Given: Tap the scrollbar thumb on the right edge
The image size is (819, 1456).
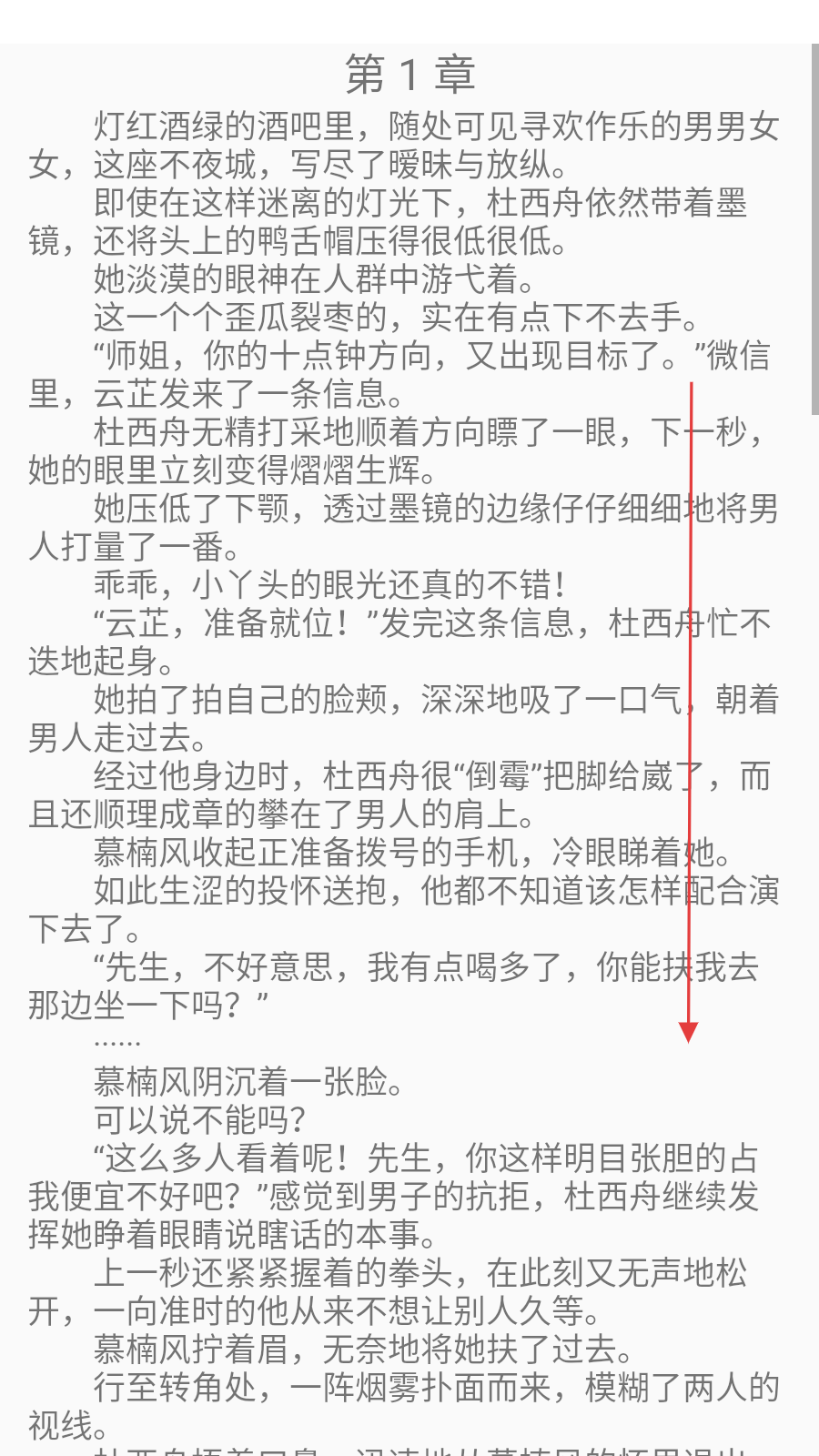Looking at the screenshot, I should tap(814, 229).
